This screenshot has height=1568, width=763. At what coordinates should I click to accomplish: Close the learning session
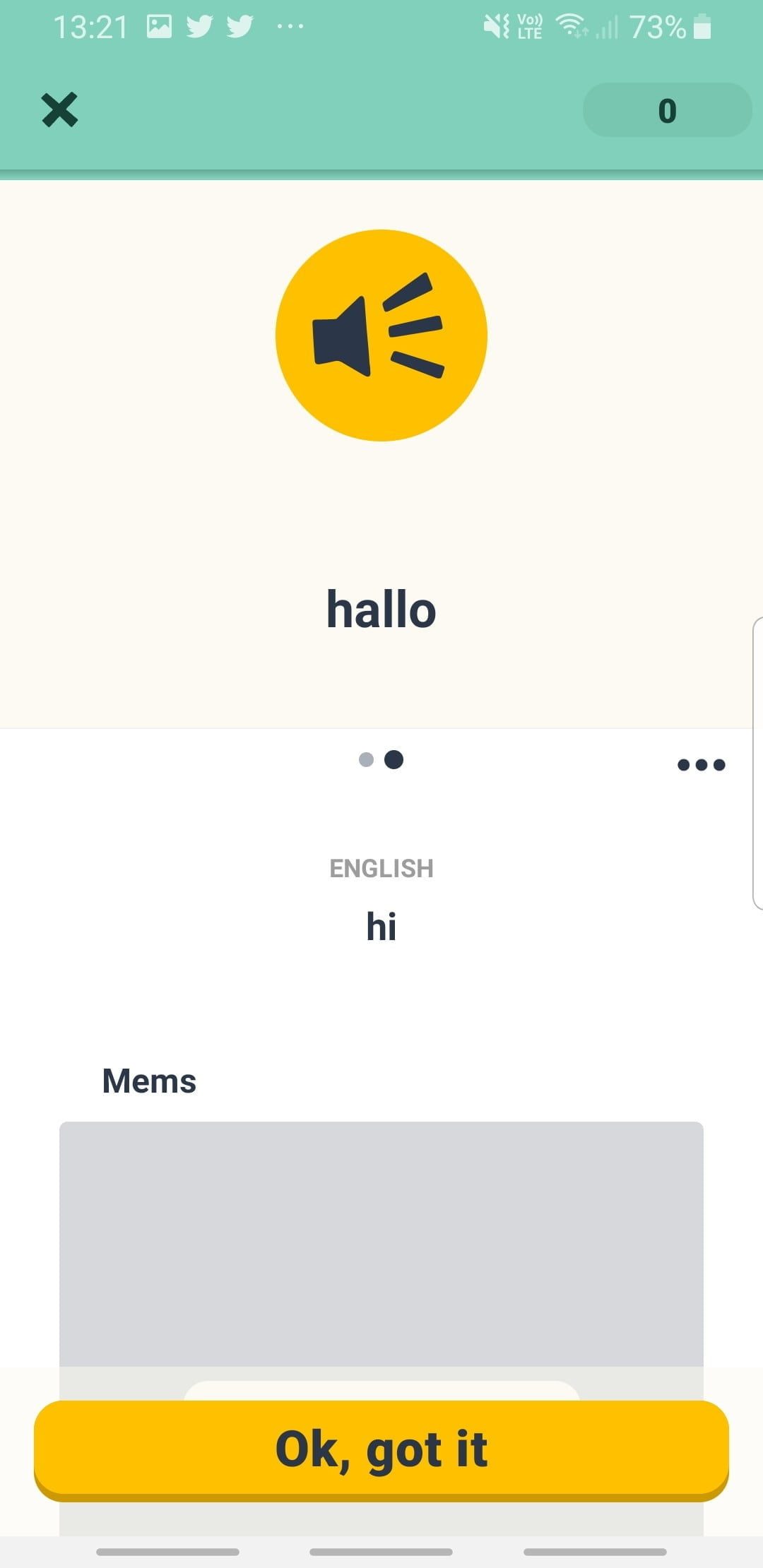[59, 110]
